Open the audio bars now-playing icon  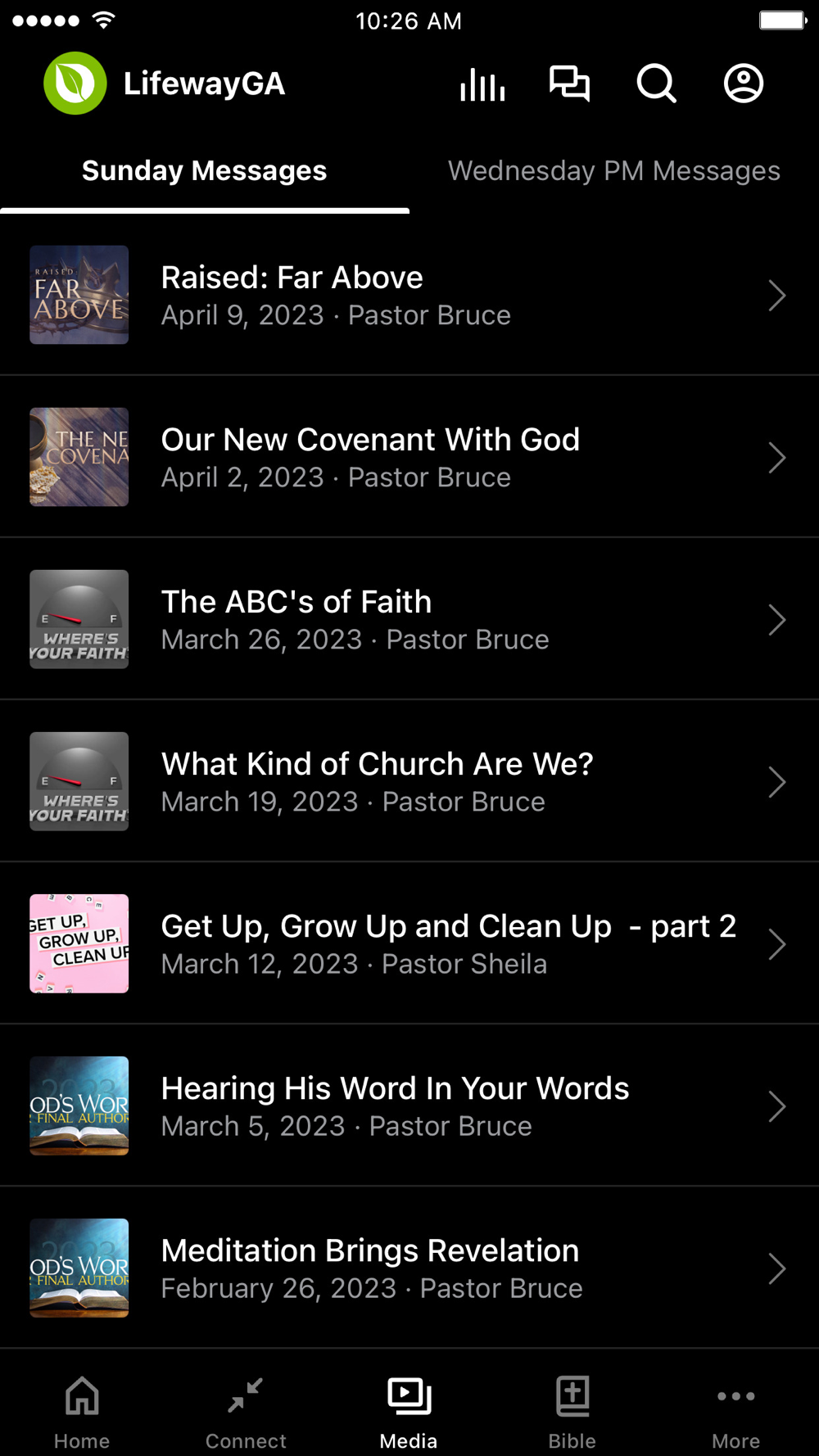(x=482, y=84)
